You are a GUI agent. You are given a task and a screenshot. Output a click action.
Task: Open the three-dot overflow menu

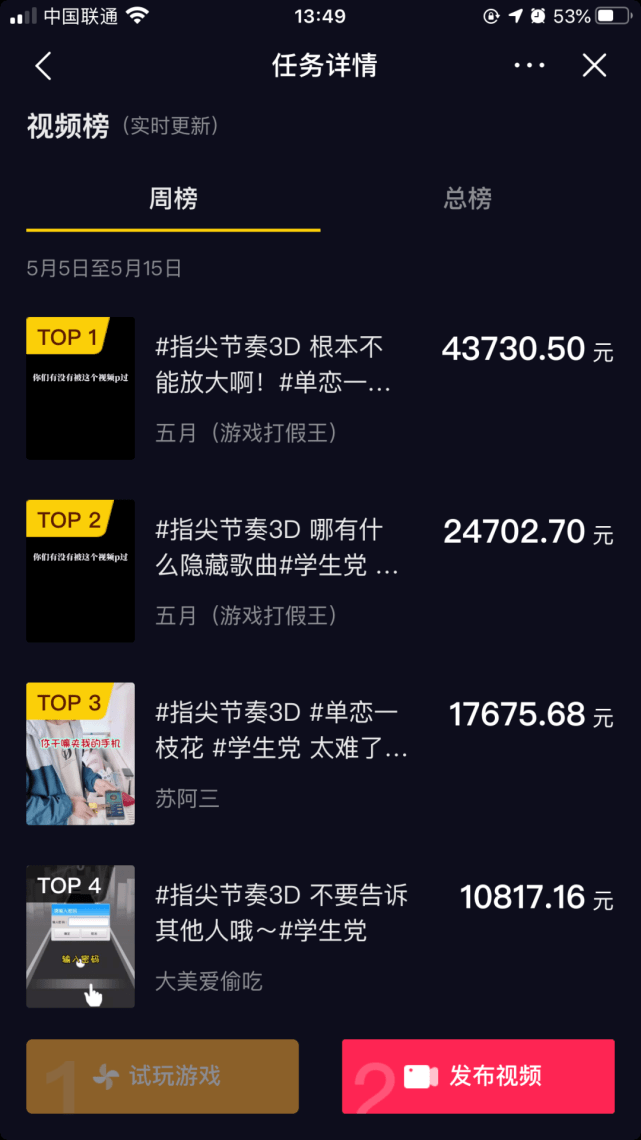[529, 65]
